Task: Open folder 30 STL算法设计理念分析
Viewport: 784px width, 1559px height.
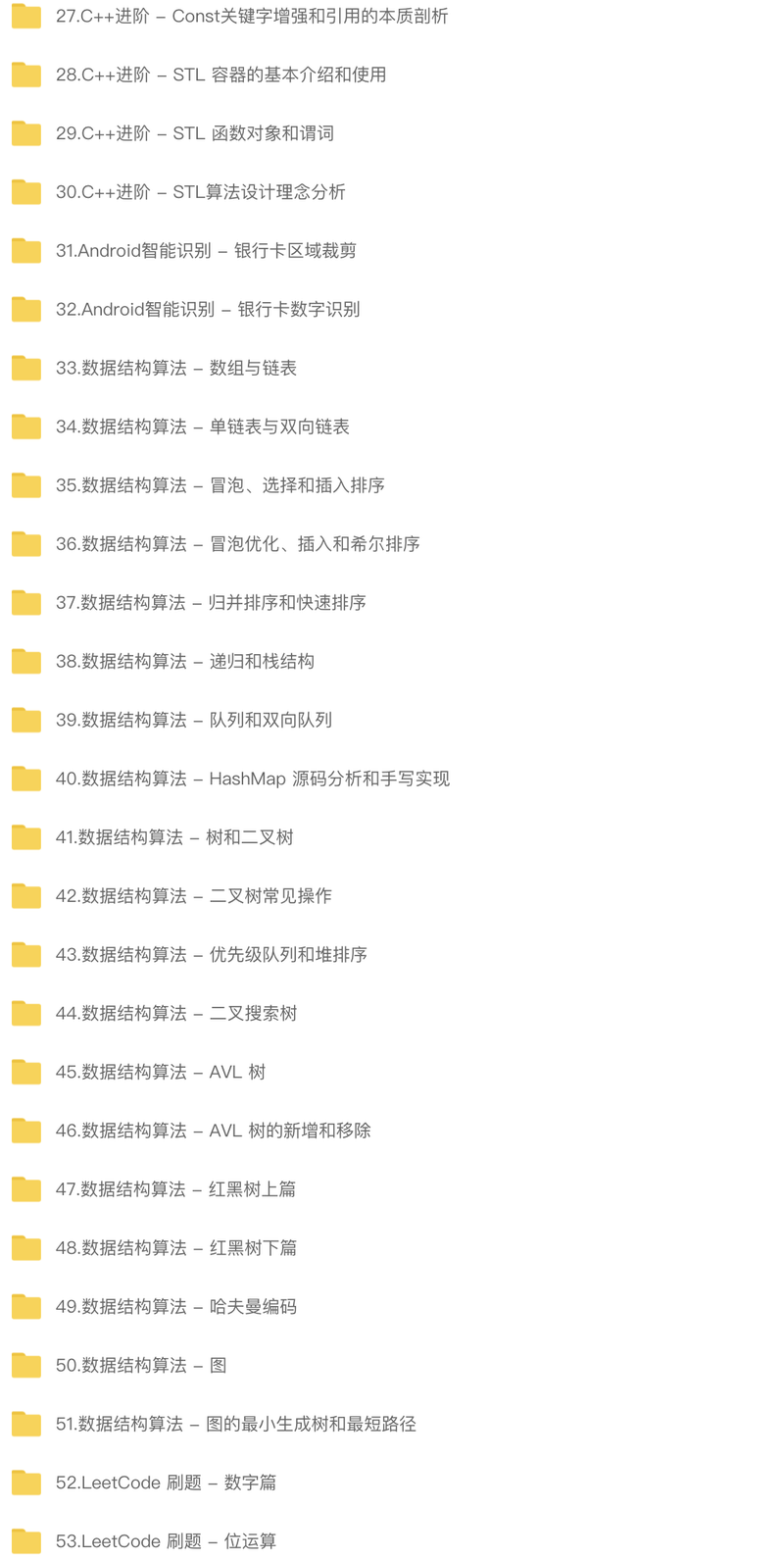Action: tap(200, 192)
